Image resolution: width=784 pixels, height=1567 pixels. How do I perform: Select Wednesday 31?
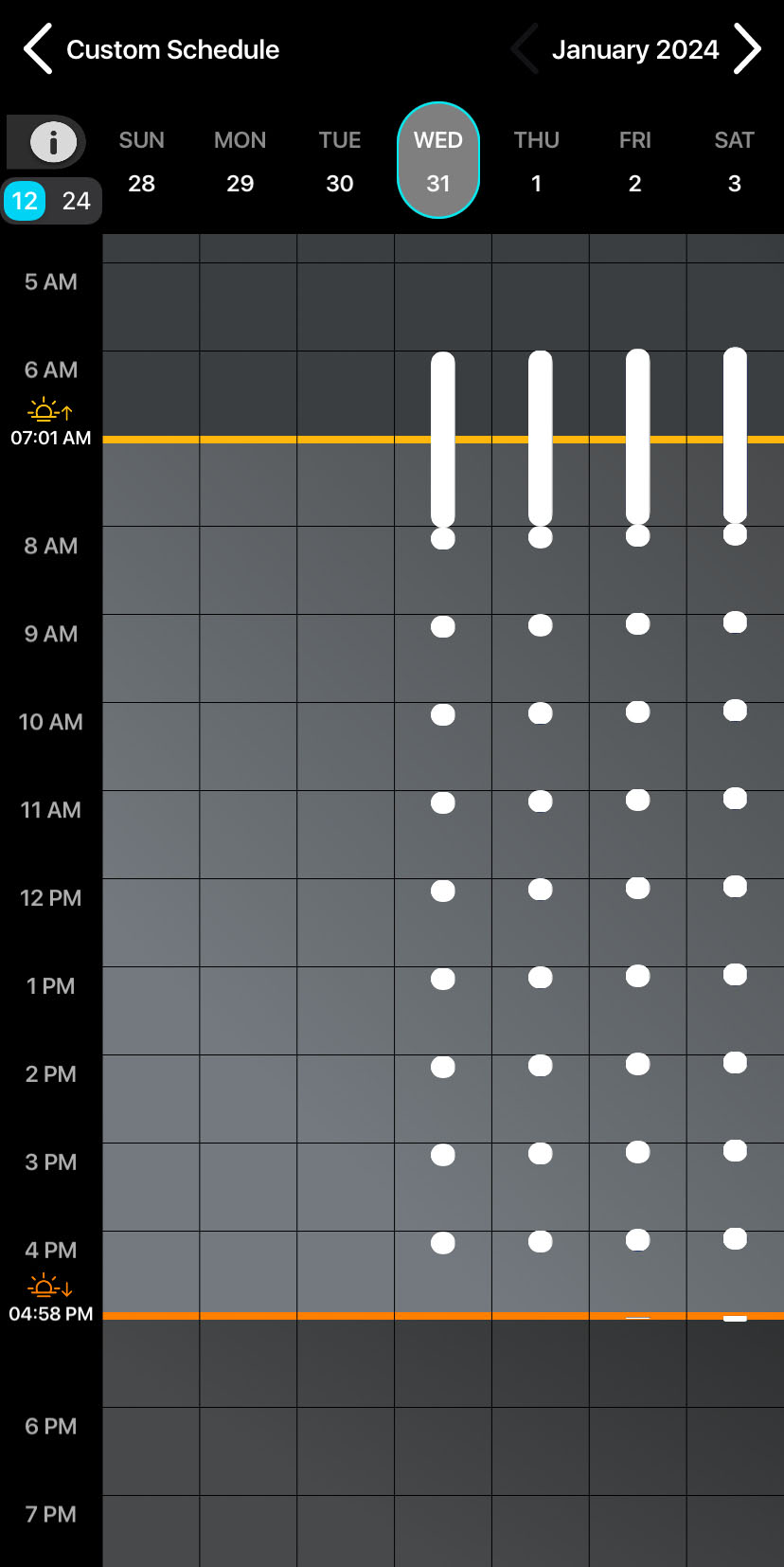click(x=438, y=161)
